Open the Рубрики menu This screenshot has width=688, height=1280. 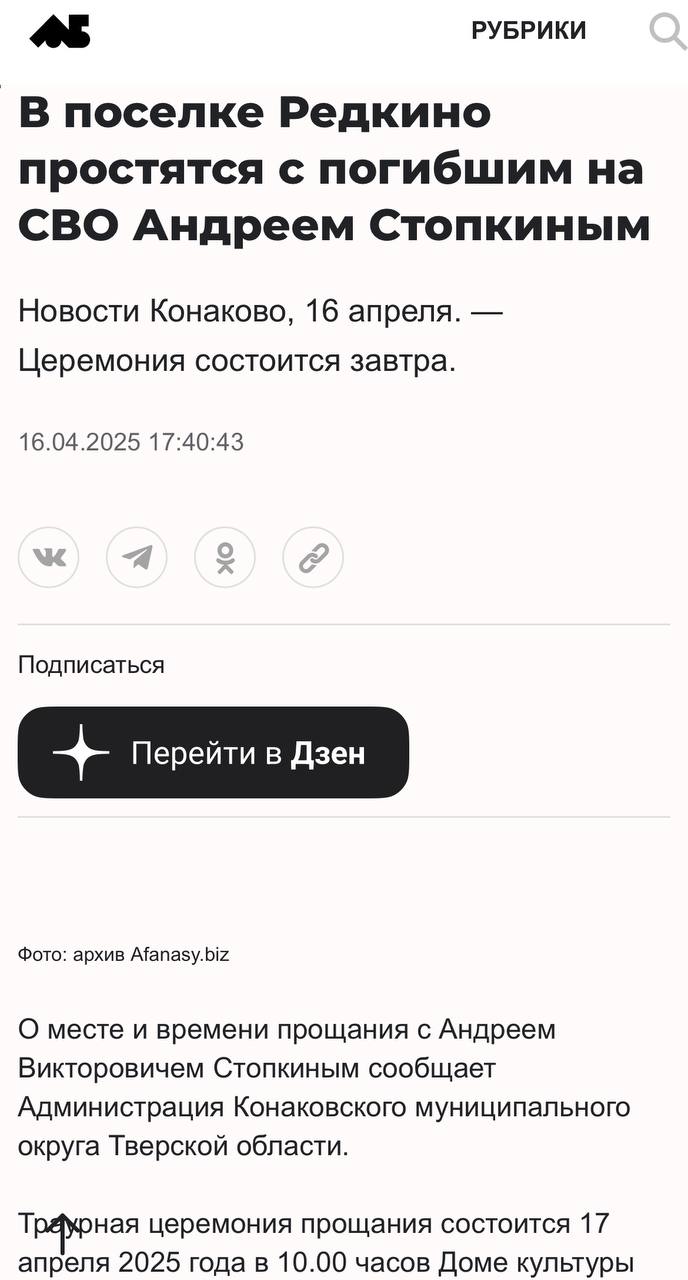click(x=529, y=31)
